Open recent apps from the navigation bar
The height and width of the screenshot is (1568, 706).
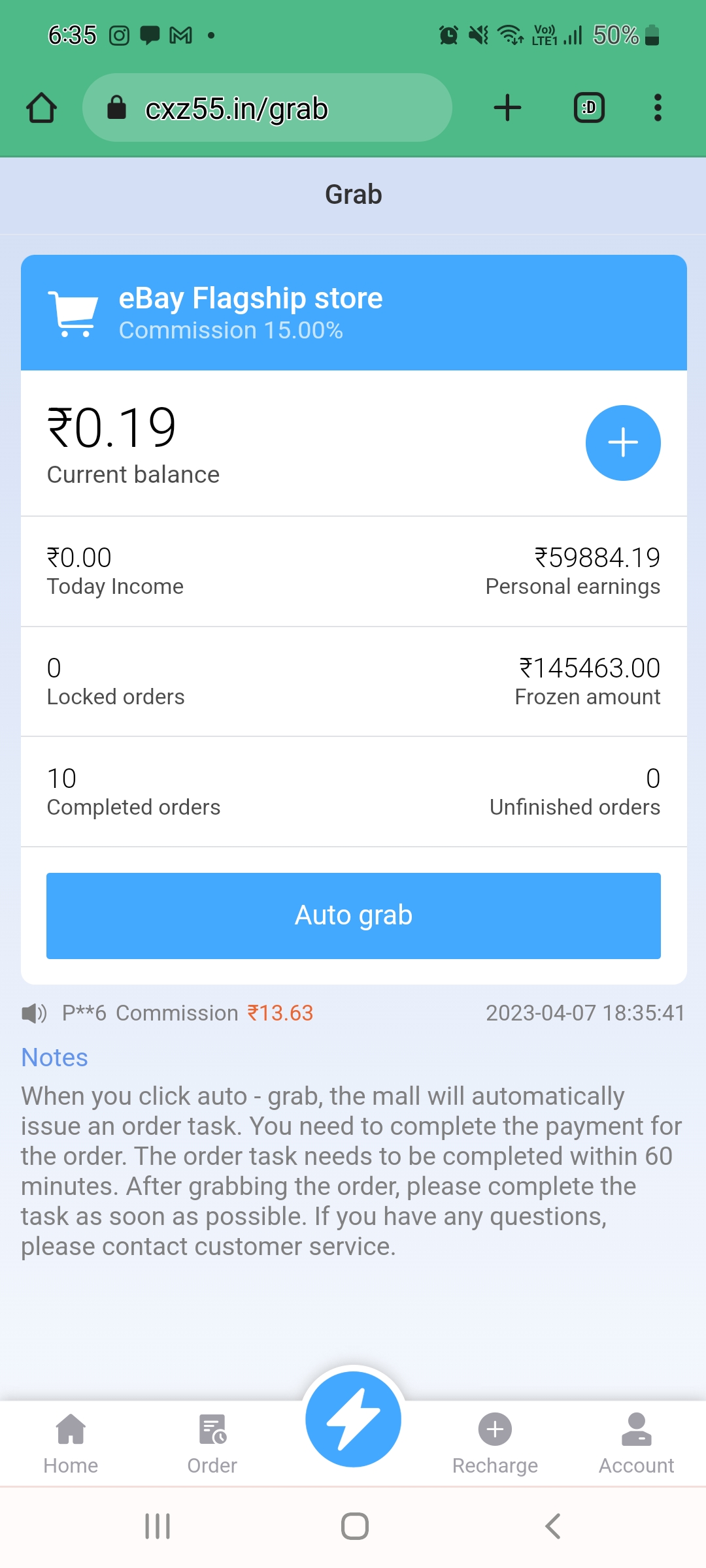coord(158,1527)
